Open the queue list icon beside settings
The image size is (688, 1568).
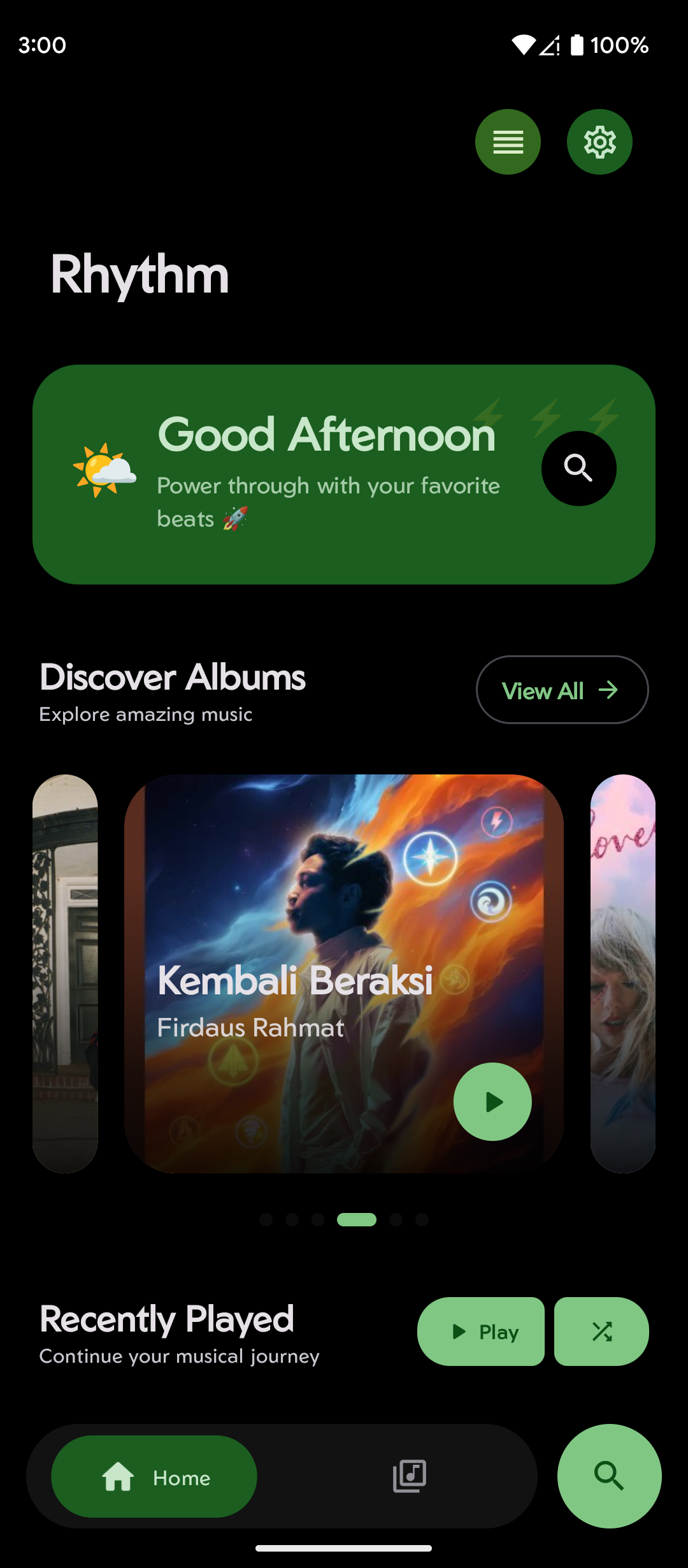click(x=508, y=142)
